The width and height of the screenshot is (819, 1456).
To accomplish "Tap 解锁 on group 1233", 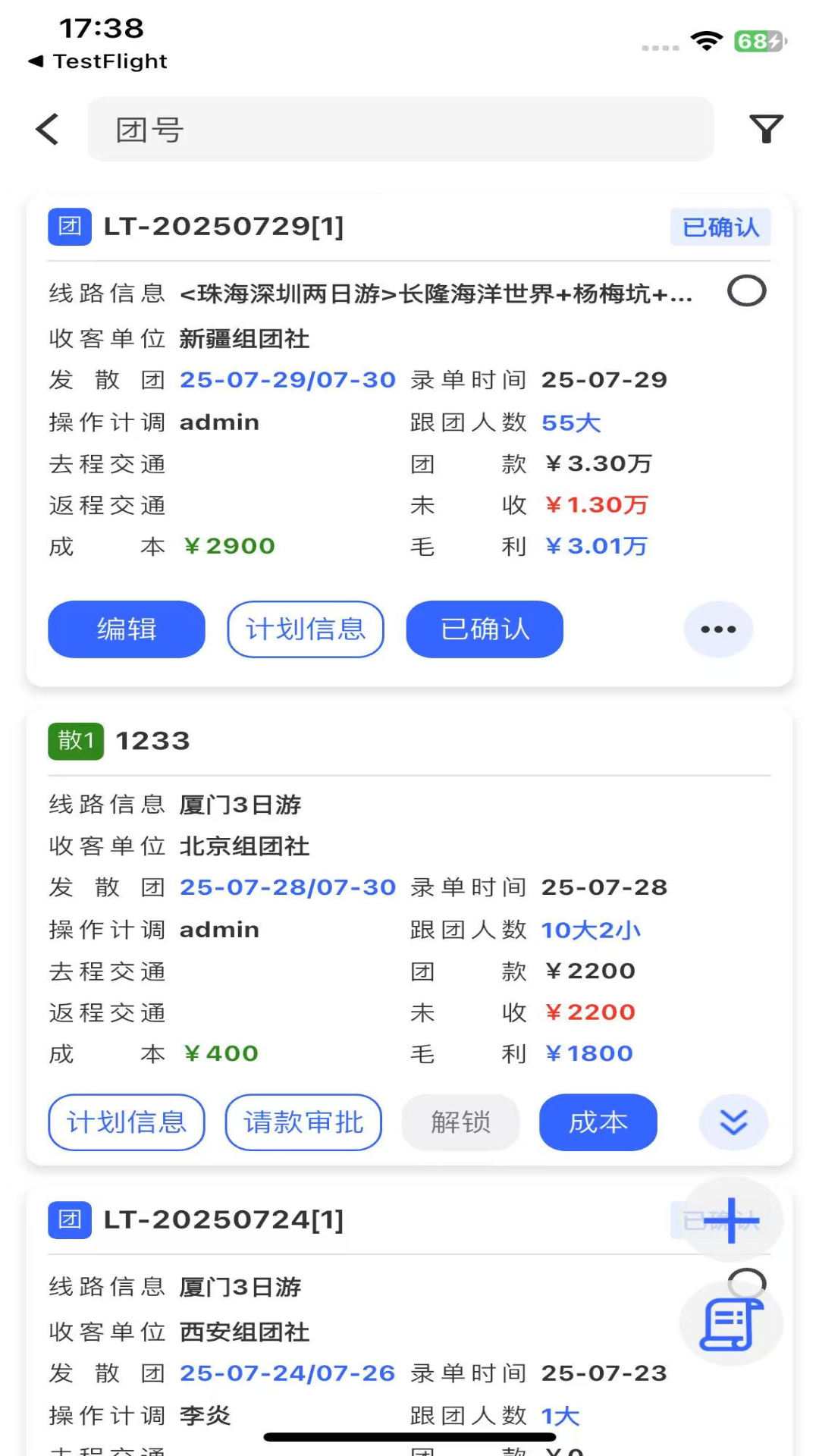I will coord(461,1122).
